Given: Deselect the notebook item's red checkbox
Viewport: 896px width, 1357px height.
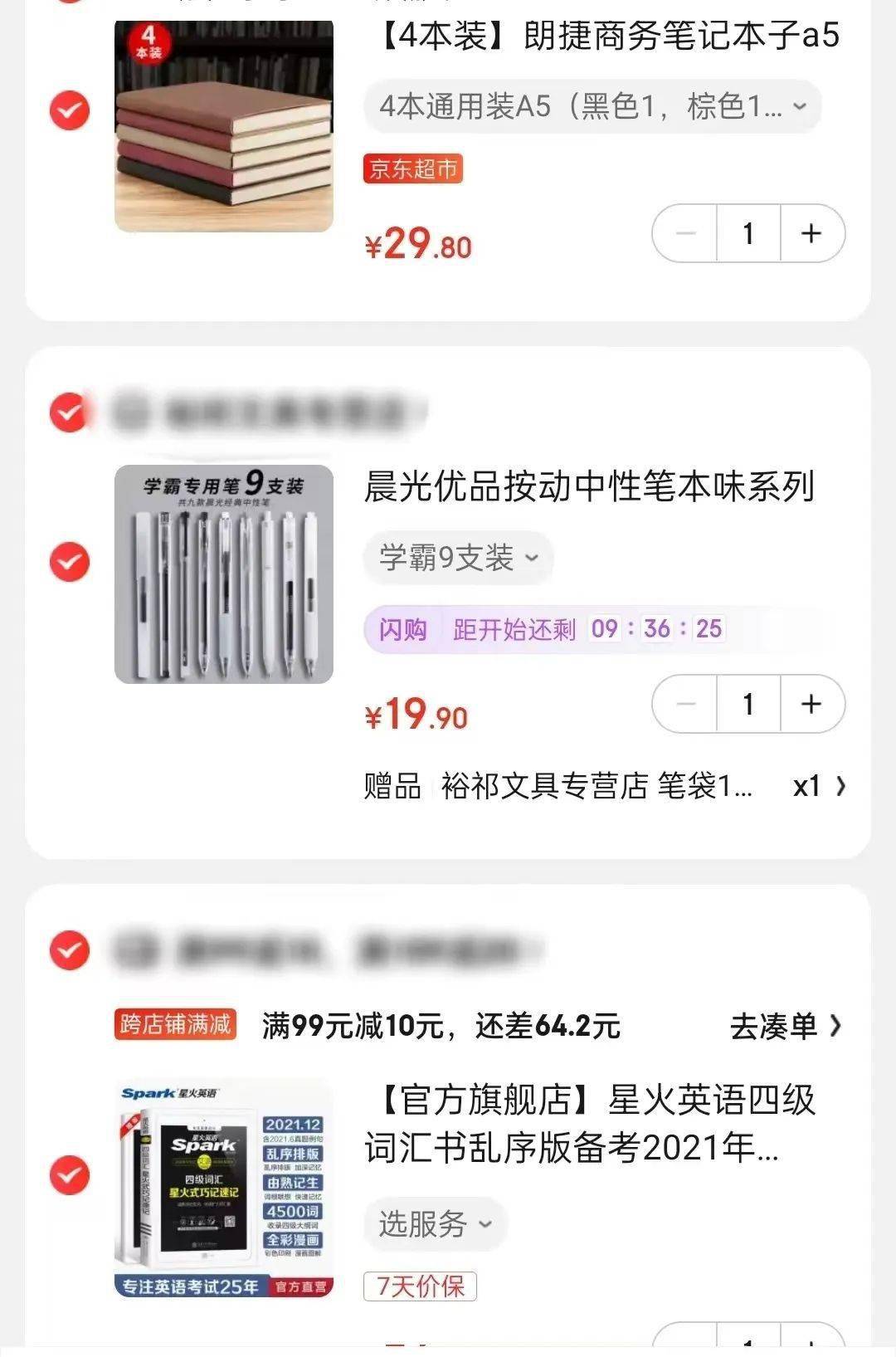Looking at the screenshot, I should (70, 111).
